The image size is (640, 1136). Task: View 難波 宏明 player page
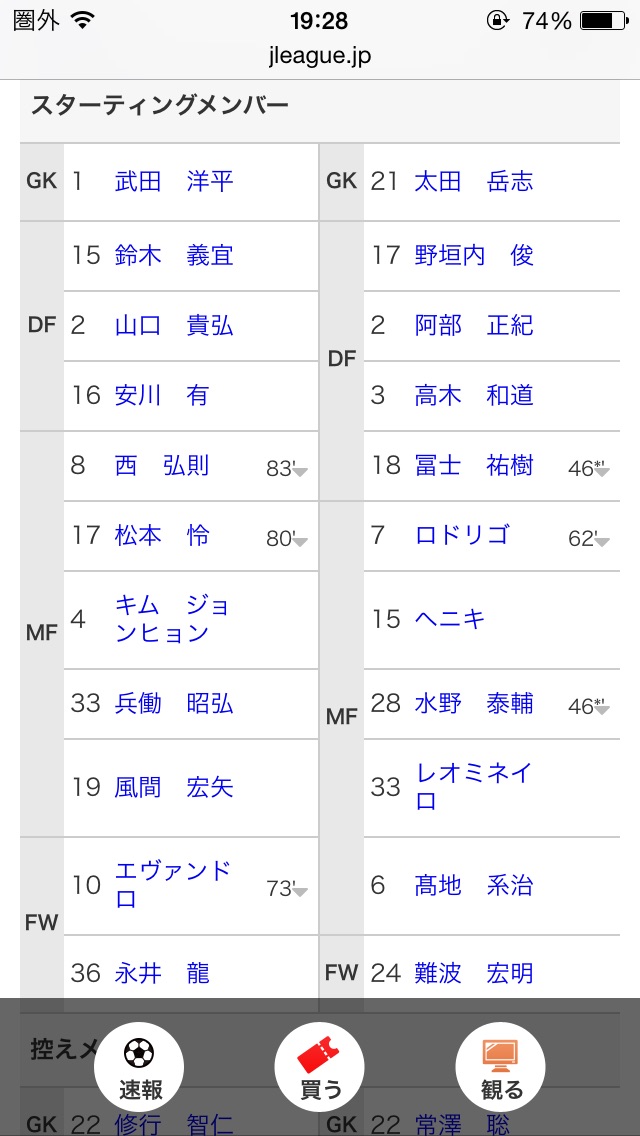click(x=474, y=973)
